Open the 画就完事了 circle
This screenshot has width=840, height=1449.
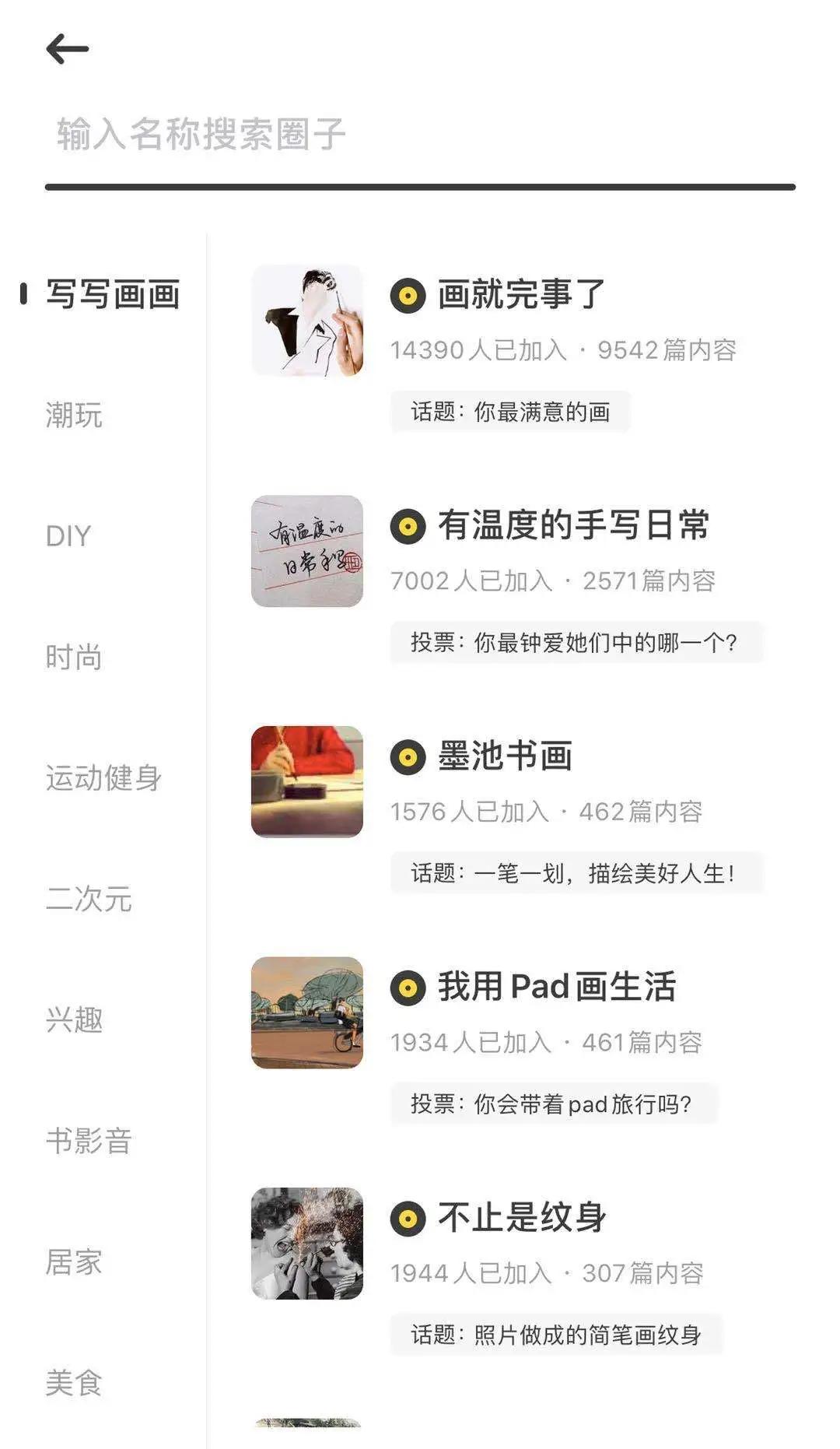pyautogui.click(x=521, y=295)
